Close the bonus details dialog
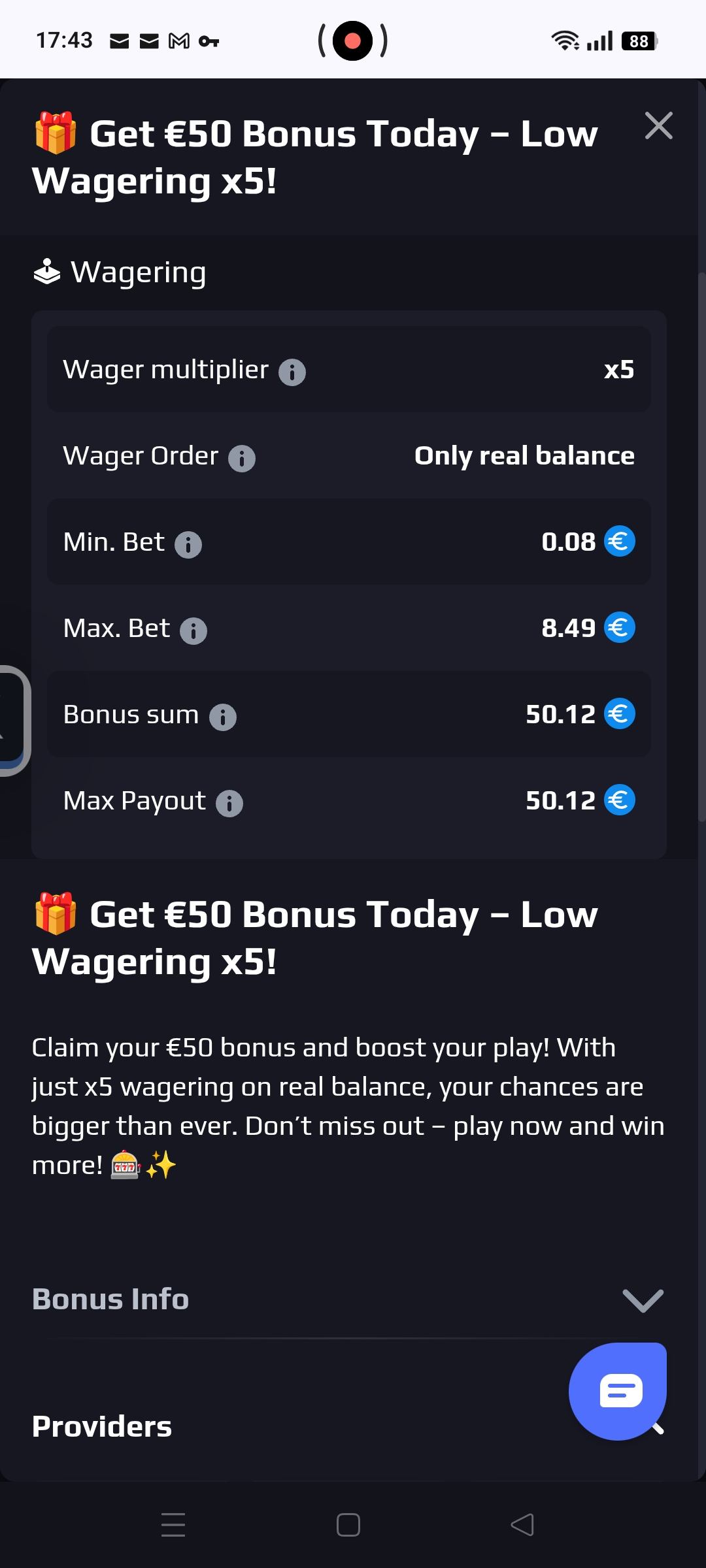 click(x=658, y=125)
